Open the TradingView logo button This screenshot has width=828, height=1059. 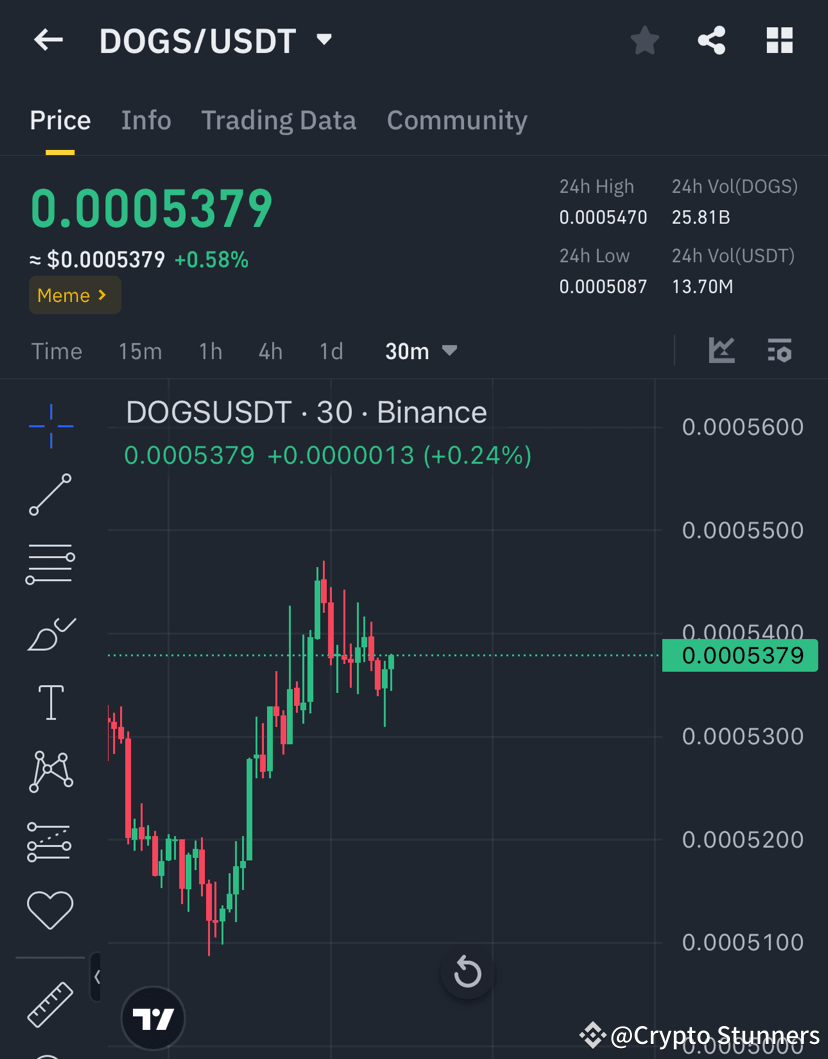[x=152, y=1018]
